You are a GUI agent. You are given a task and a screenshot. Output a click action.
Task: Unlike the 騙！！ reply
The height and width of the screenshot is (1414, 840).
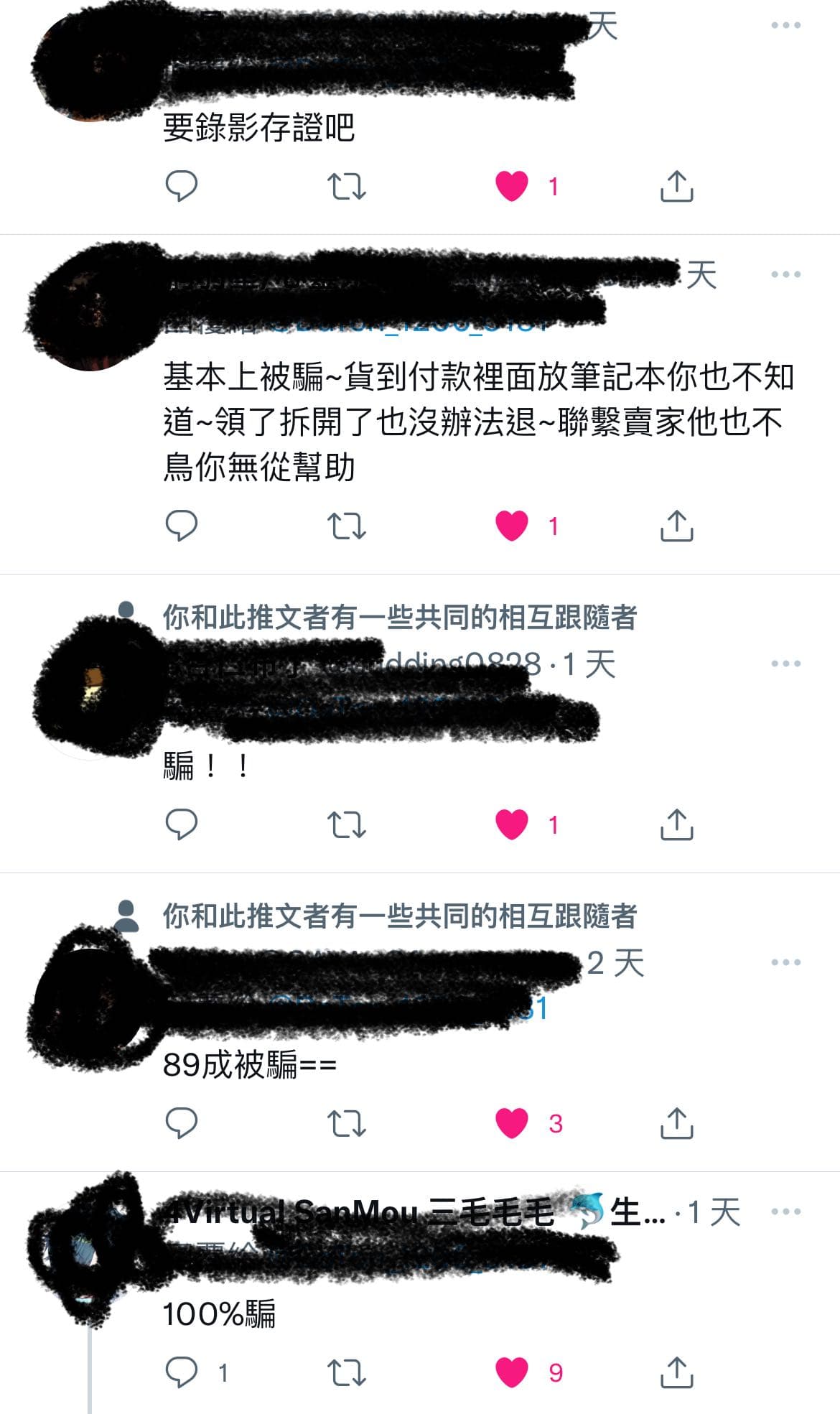coord(512,824)
